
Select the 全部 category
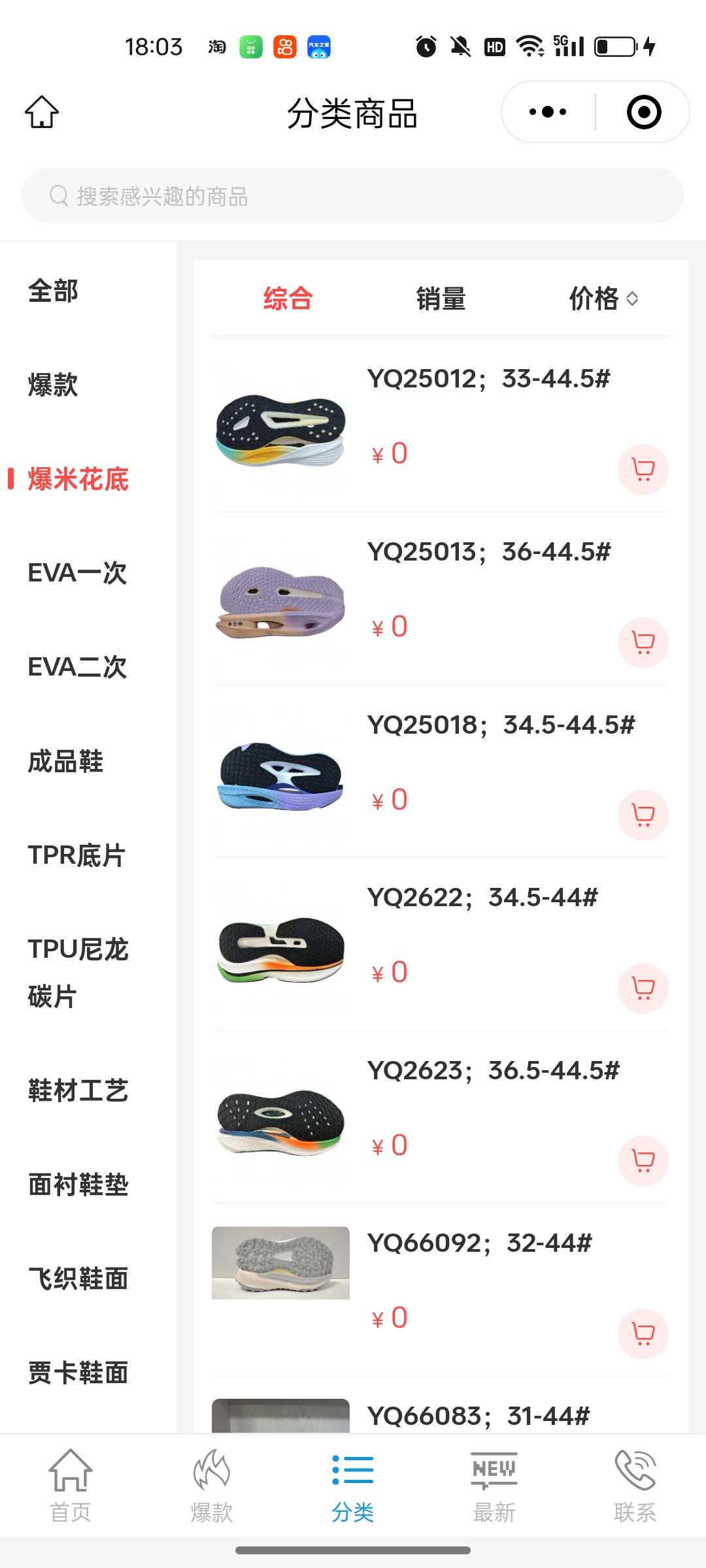[x=53, y=291]
